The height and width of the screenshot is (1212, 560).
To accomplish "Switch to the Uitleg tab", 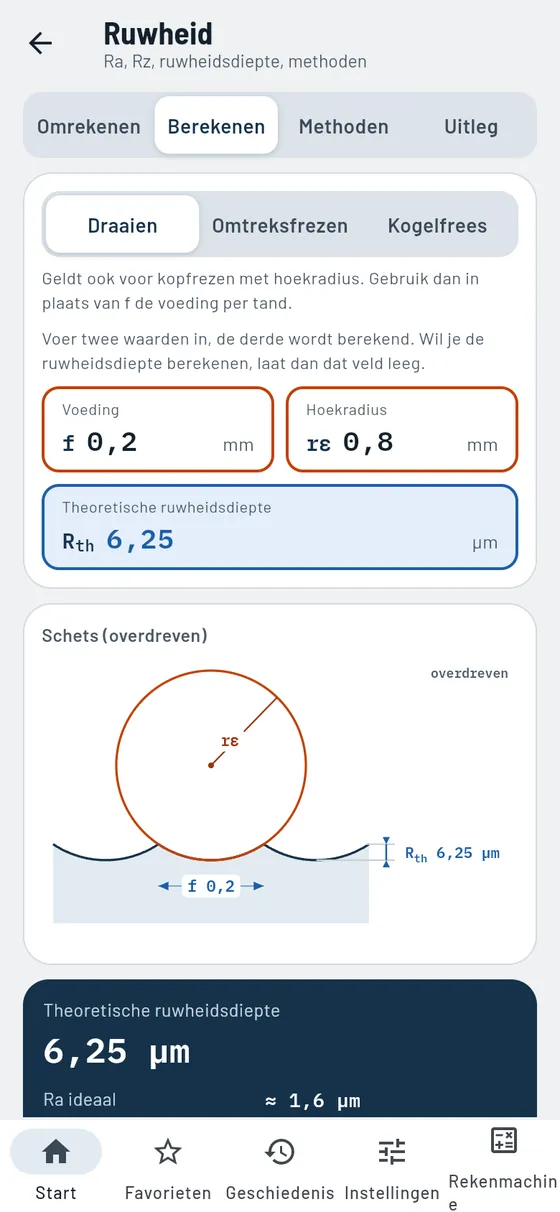I will (x=471, y=127).
